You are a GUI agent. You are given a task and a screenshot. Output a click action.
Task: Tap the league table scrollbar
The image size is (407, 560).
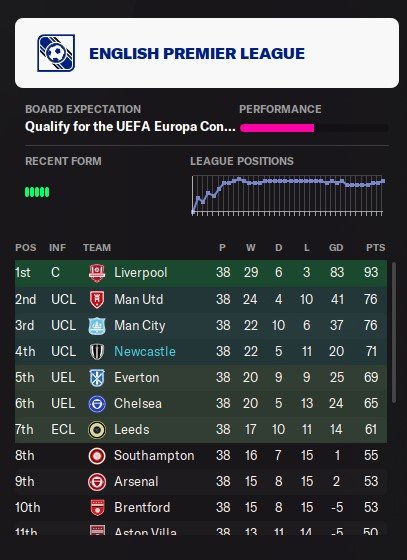[x=394, y=333]
